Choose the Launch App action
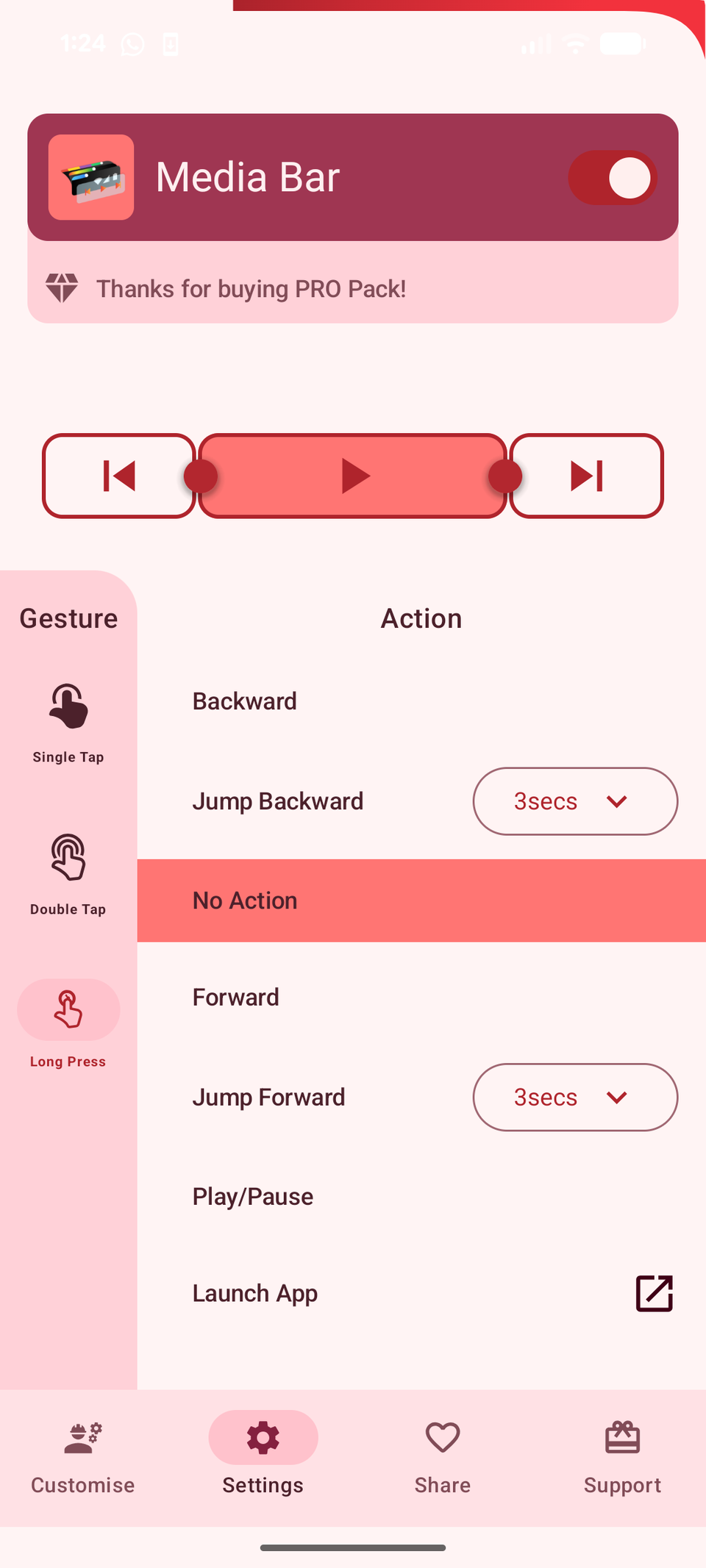Screen dimensions: 706x1568 tap(255, 1293)
